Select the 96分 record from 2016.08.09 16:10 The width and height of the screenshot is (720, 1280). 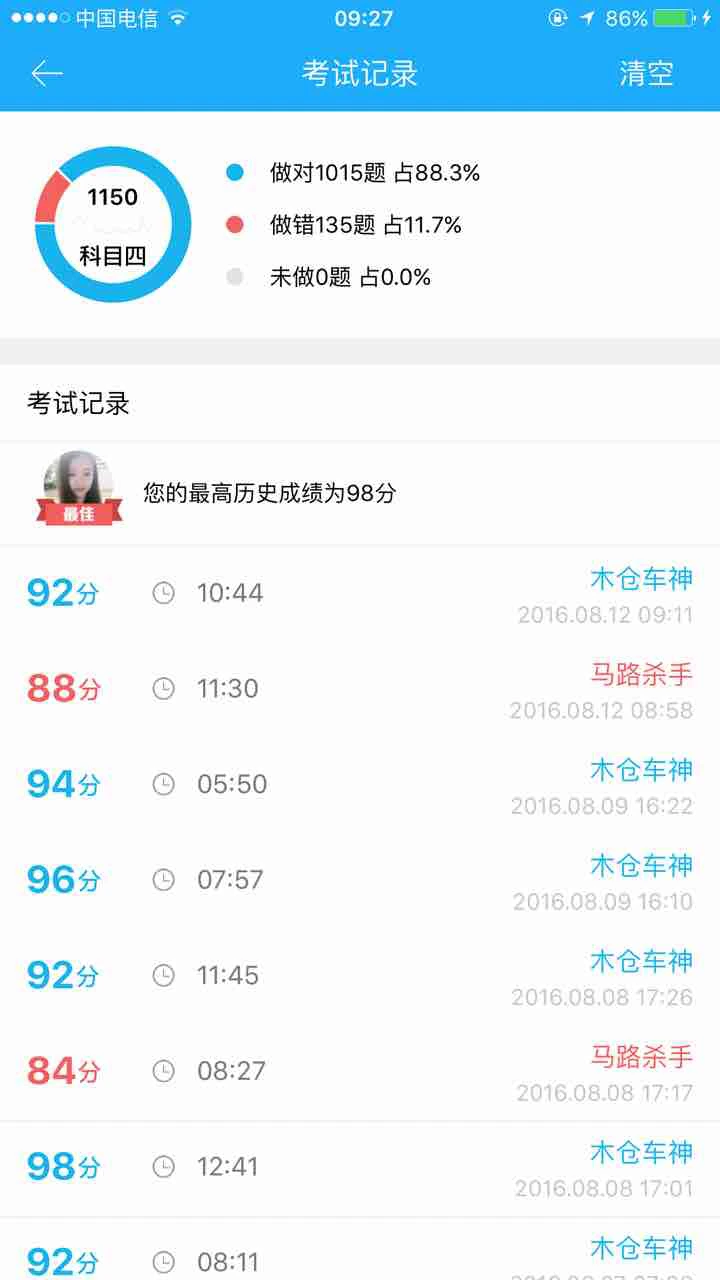point(360,881)
